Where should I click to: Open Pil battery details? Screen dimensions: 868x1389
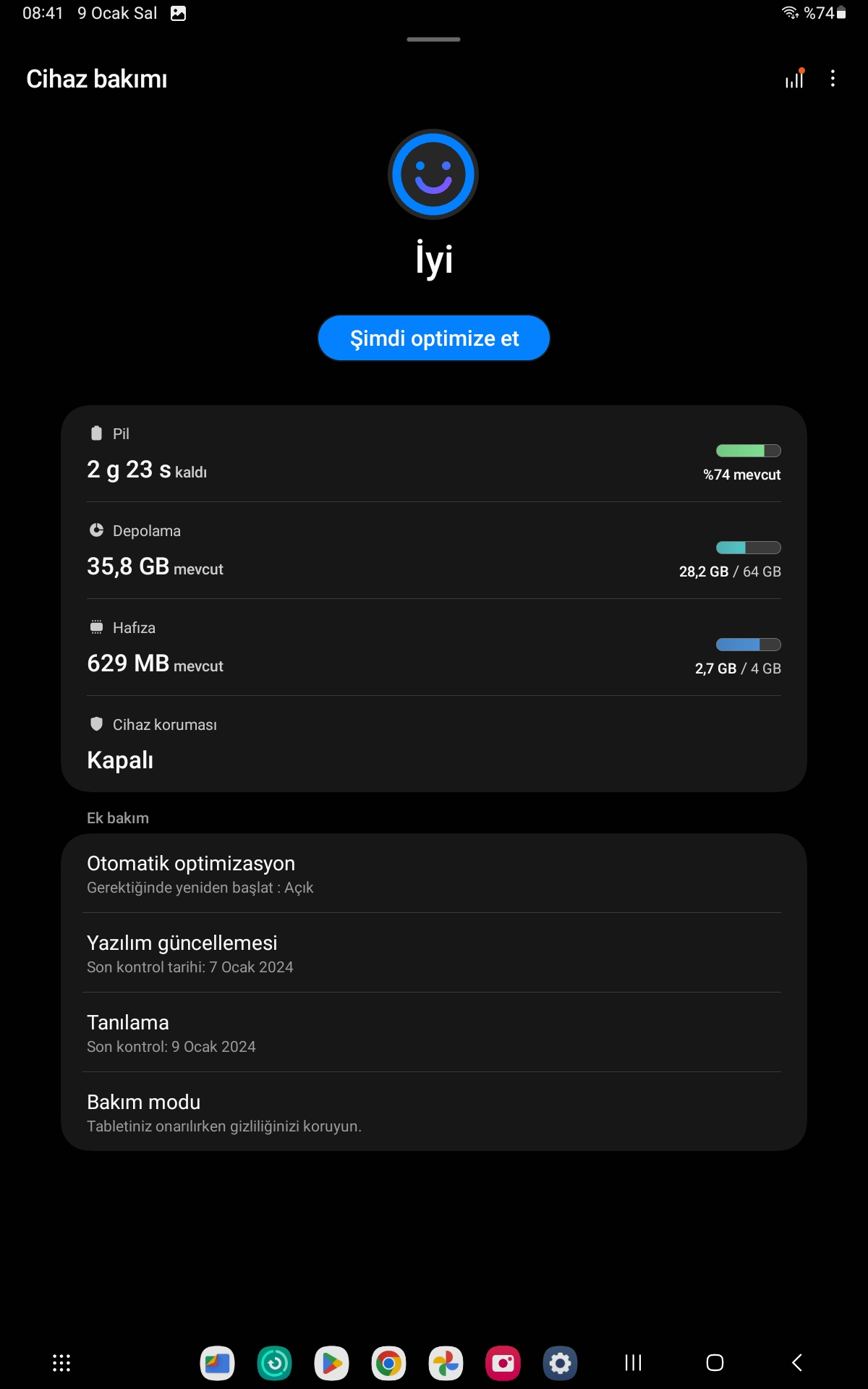click(x=434, y=454)
